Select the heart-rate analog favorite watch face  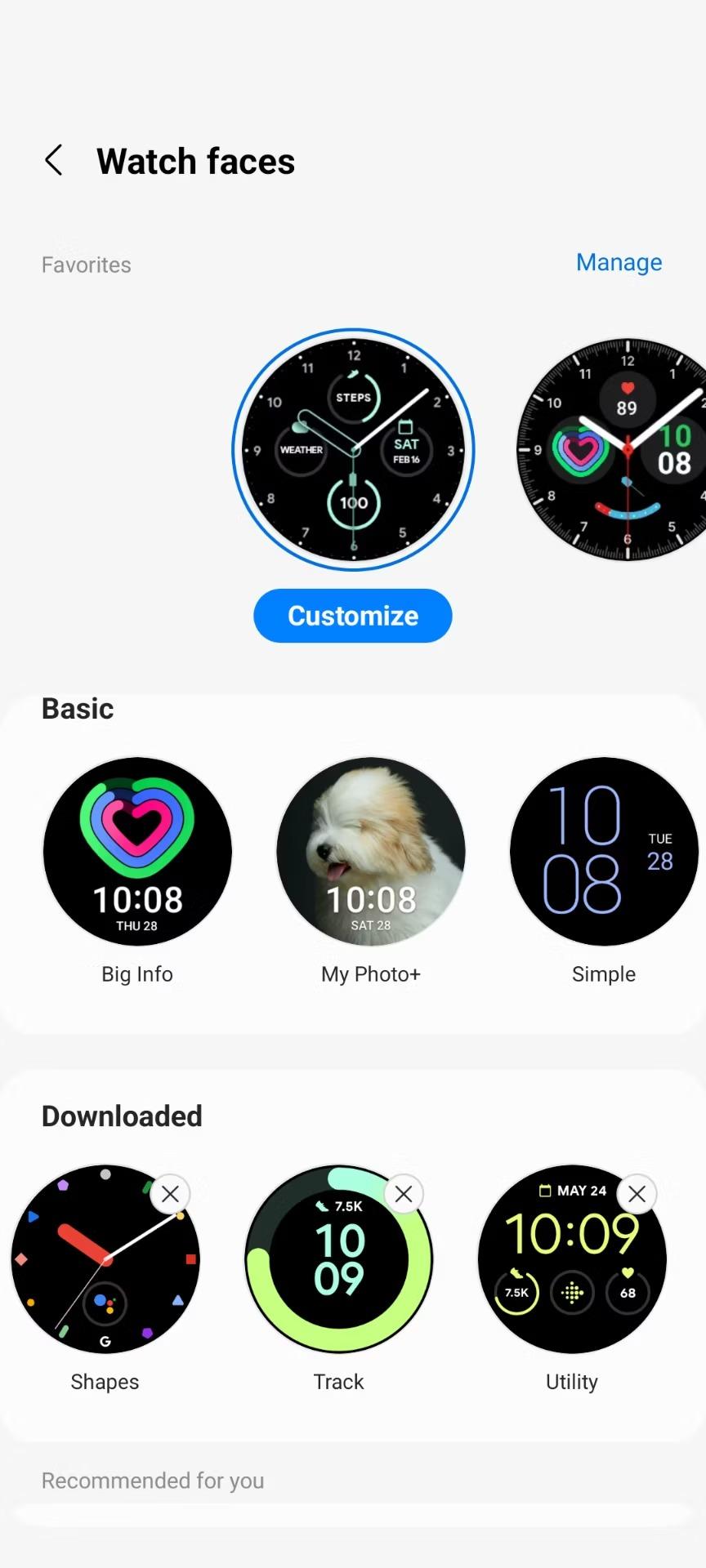613,450
